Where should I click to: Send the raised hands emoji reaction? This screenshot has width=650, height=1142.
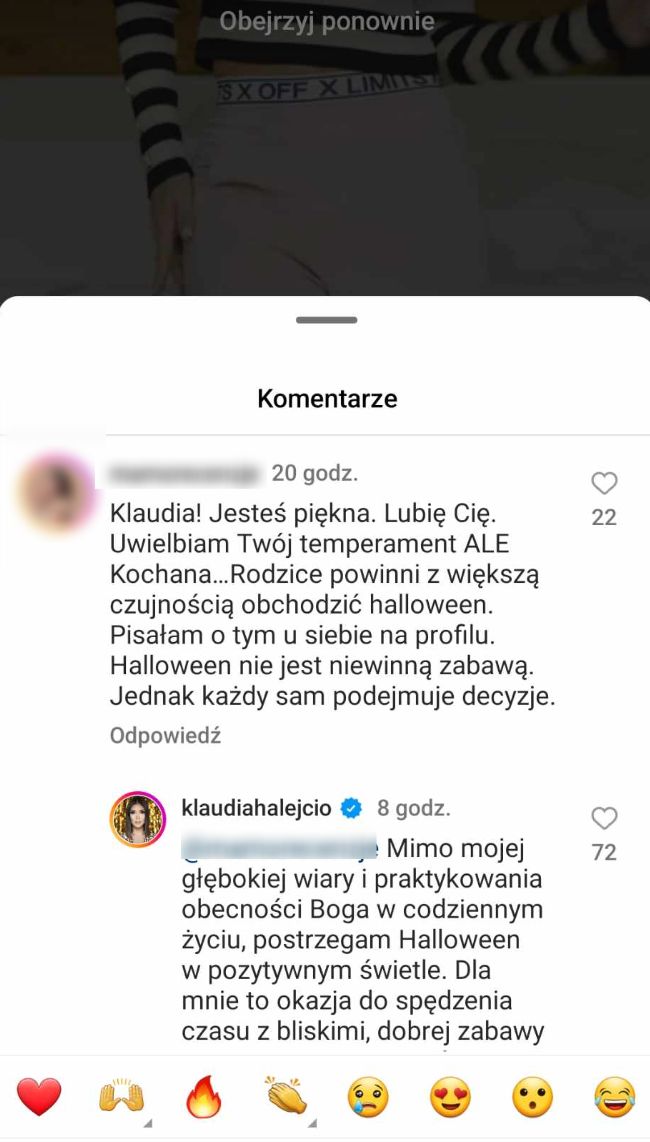tap(121, 1098)
